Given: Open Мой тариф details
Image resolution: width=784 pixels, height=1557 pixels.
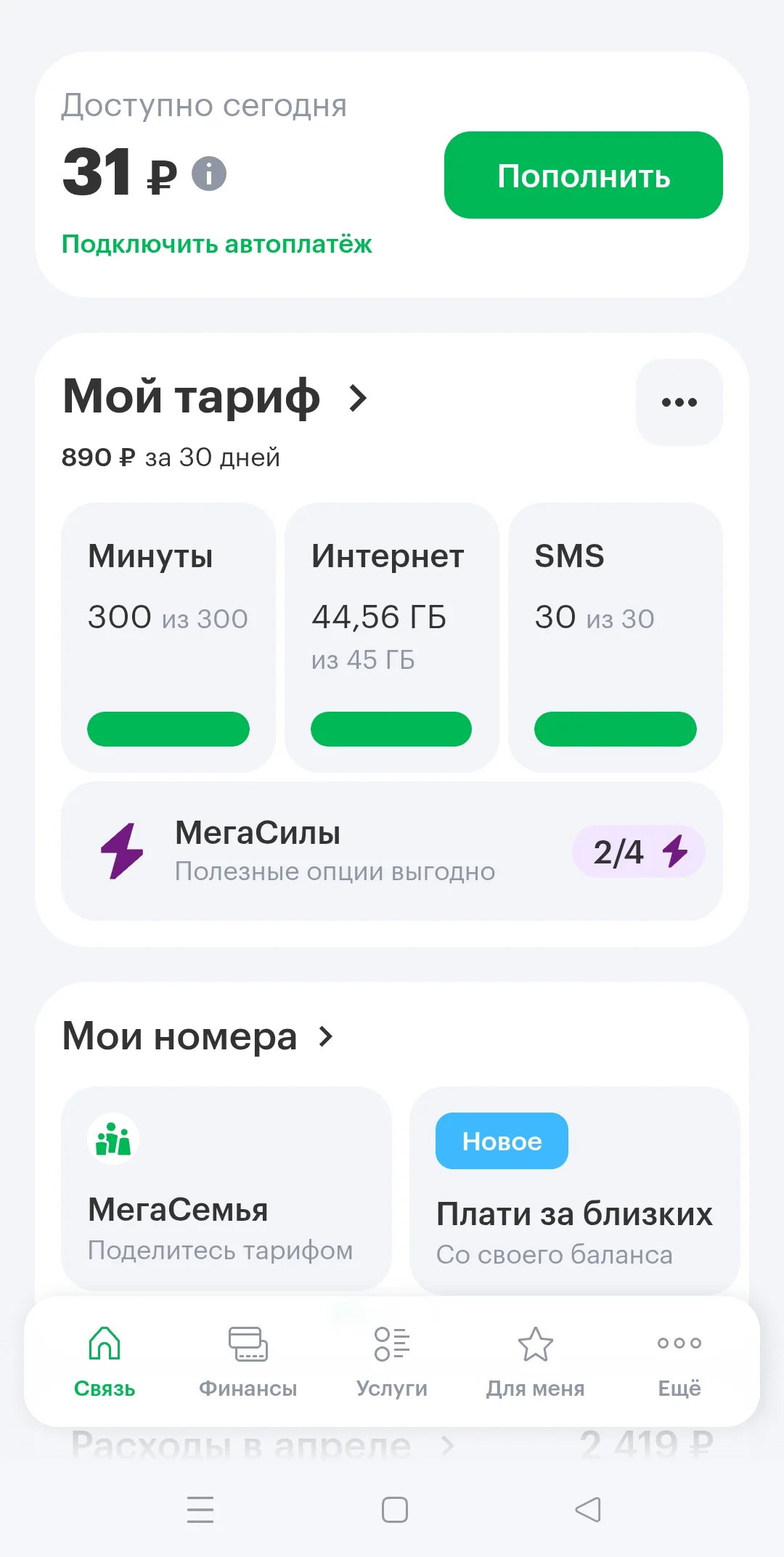Looking at the screenshot, I should (x=216, y=397).
